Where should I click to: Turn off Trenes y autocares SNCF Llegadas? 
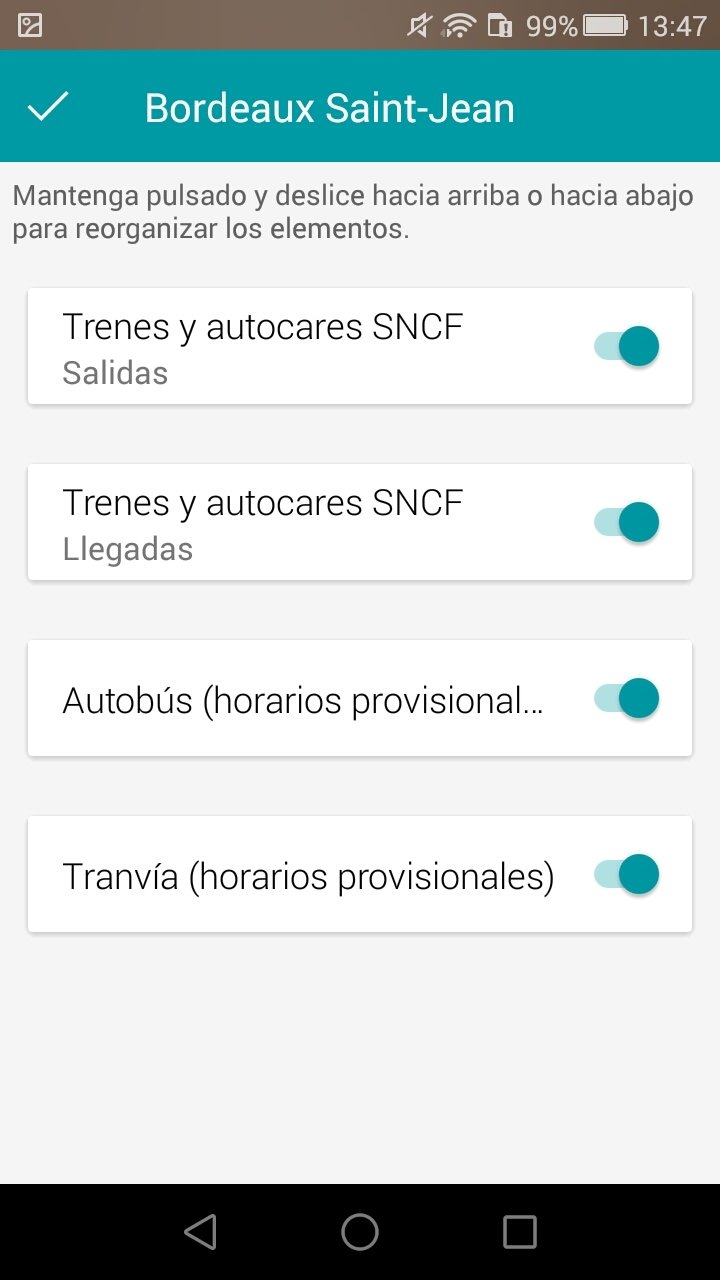627,523
